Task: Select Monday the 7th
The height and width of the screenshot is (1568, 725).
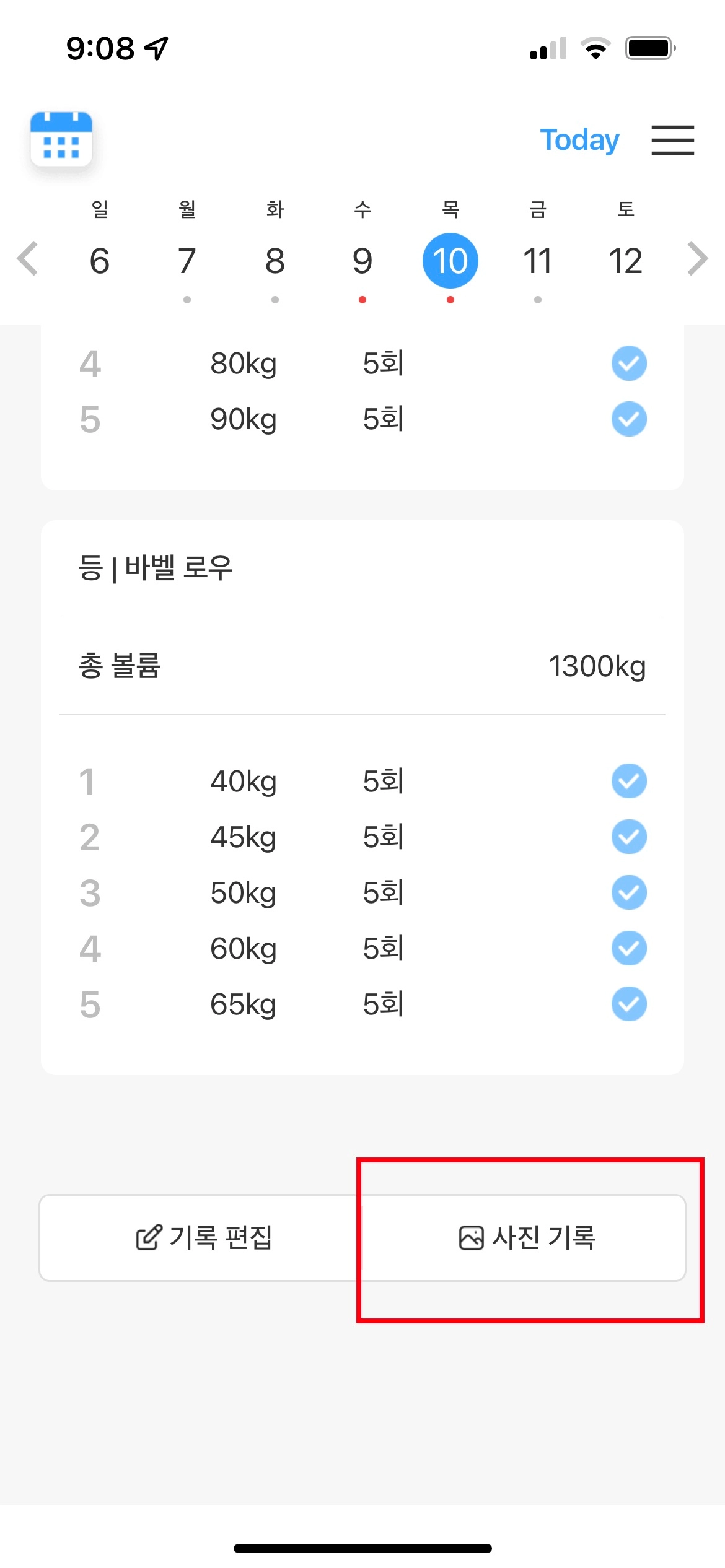Action: (187, 261)
